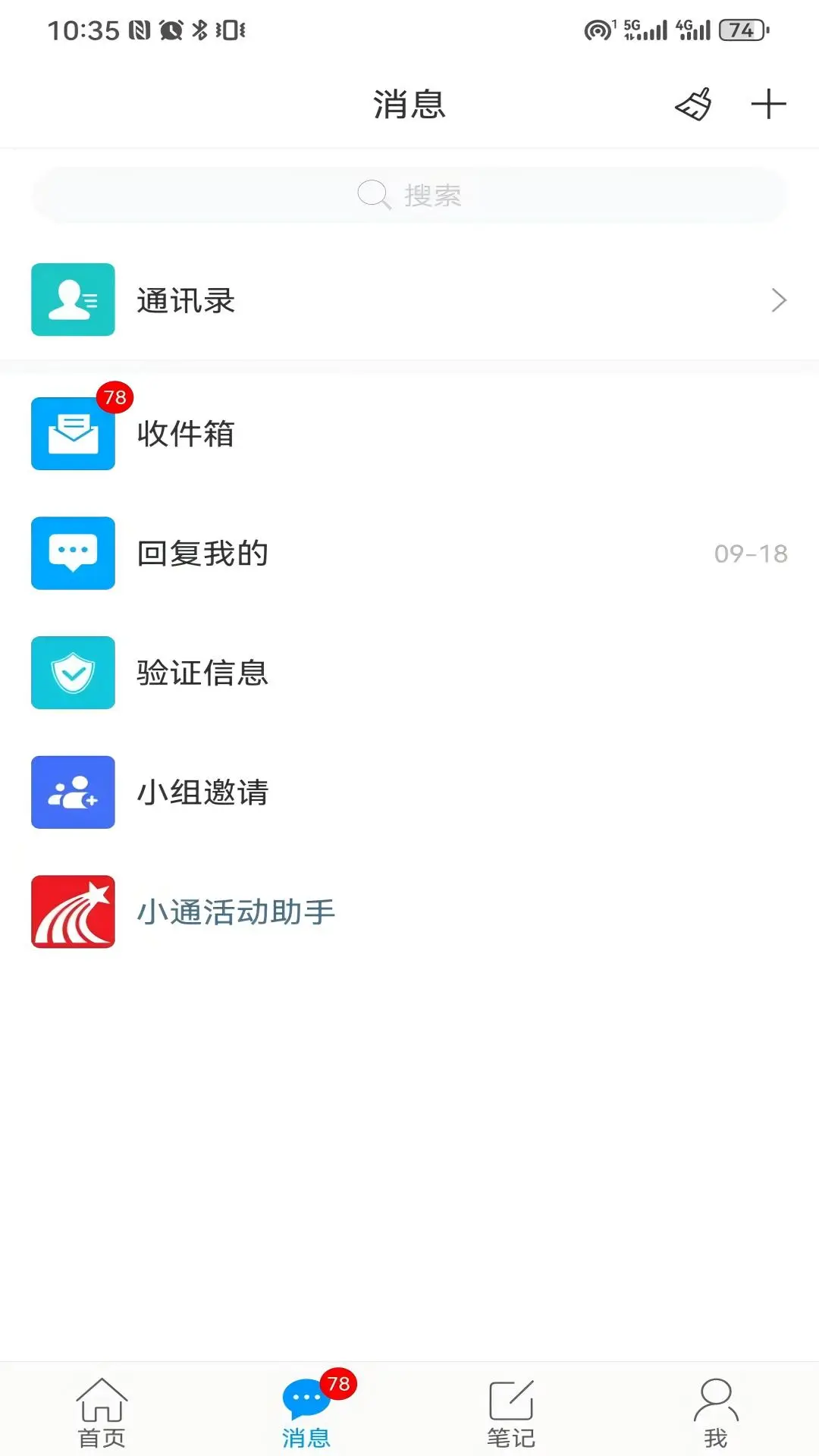Image resolution: width=819 pixels, height=1456 pixels.
Task: Tap the search input field
Action: pyautogui.click(x=409, y=195)
